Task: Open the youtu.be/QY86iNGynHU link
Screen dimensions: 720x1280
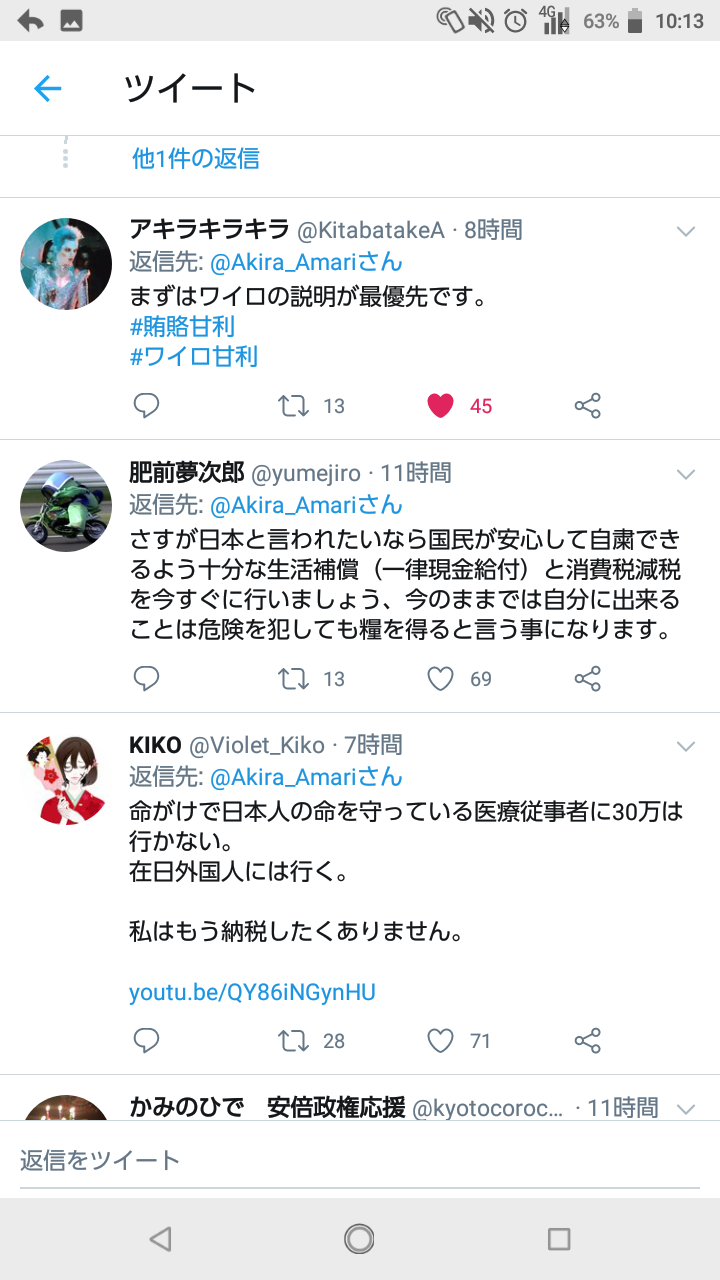Action: (252, 992)
